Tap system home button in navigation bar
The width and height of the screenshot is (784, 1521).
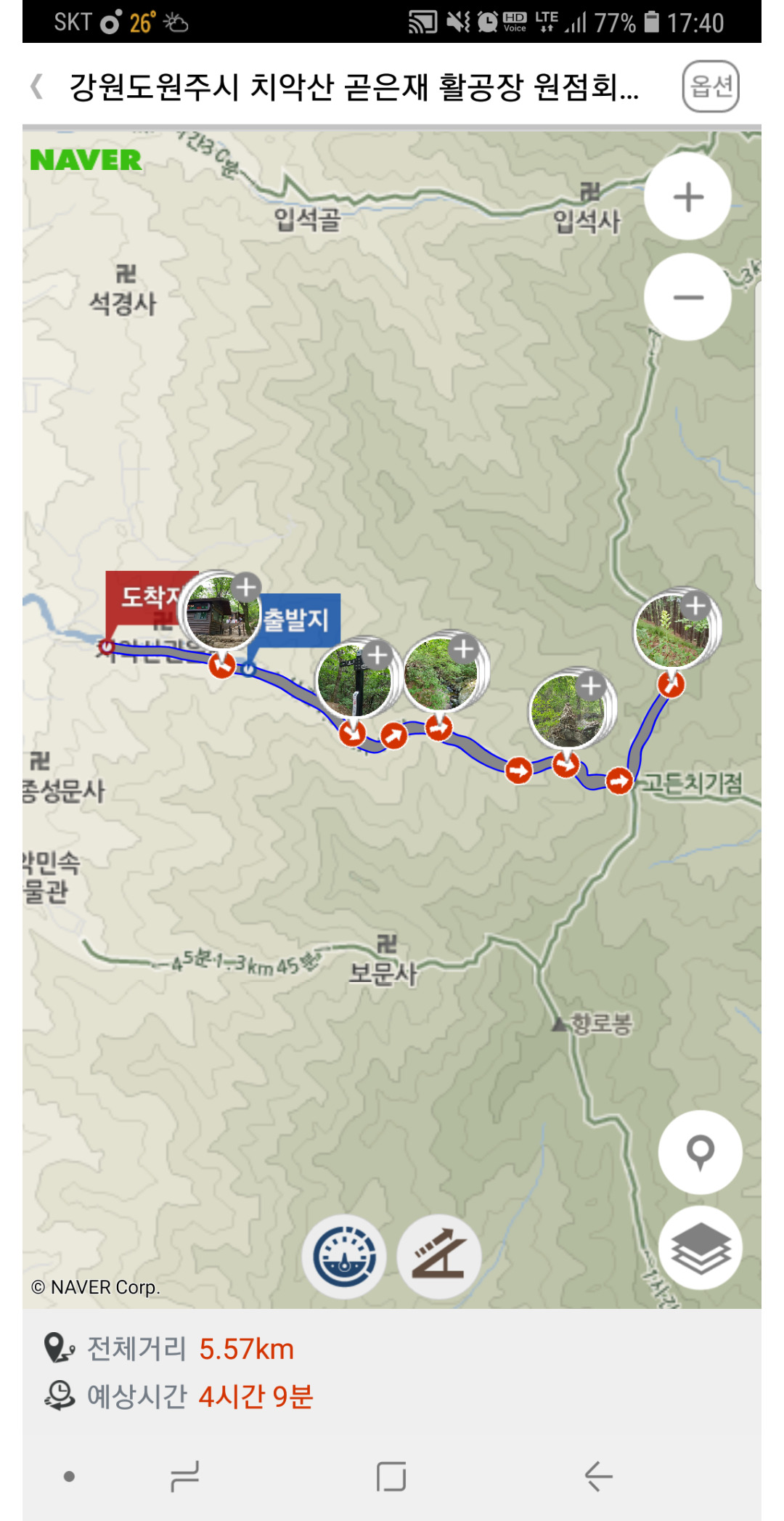pos(391,1476)
